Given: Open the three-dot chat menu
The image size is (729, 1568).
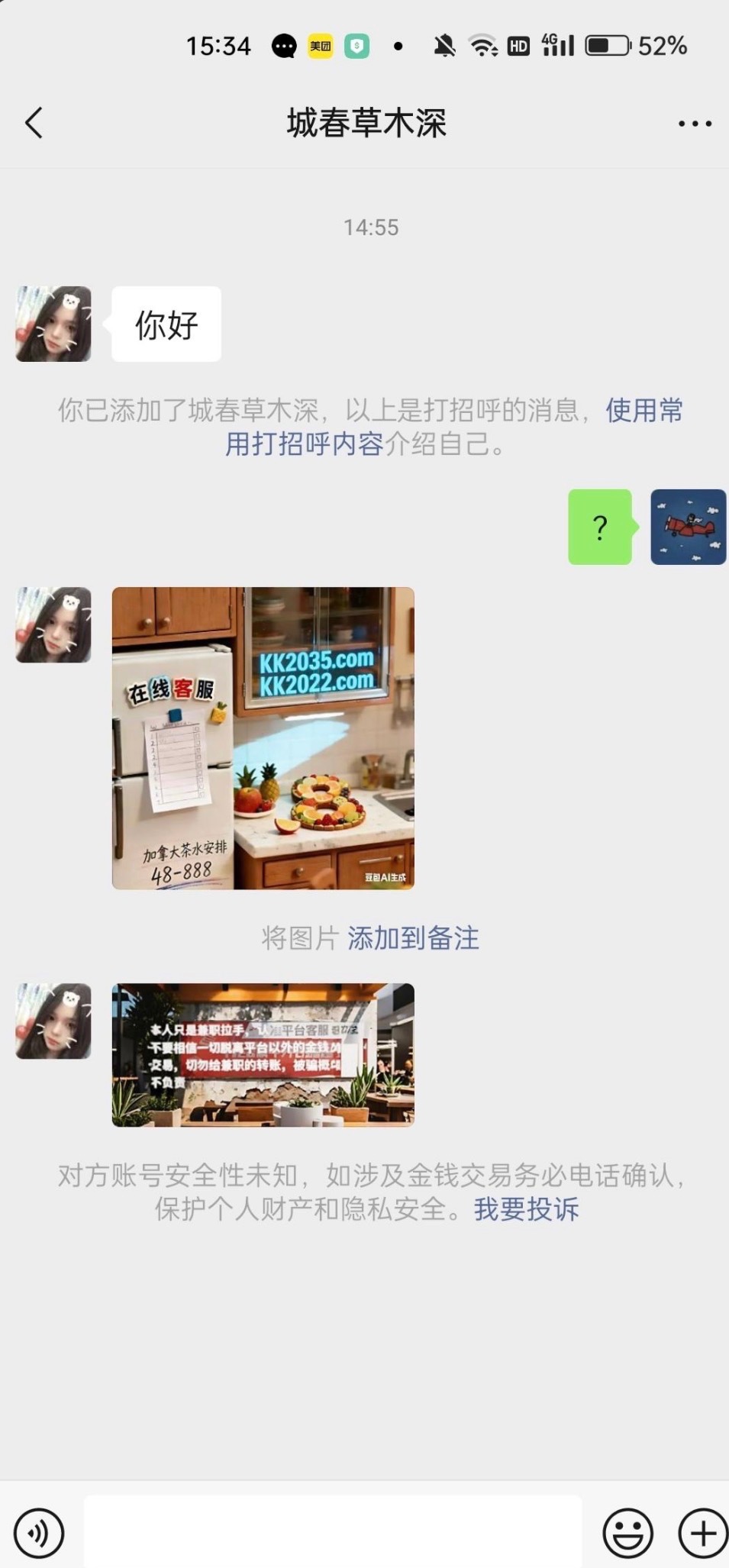Looking at the screenshot, I should coord(695,124).
